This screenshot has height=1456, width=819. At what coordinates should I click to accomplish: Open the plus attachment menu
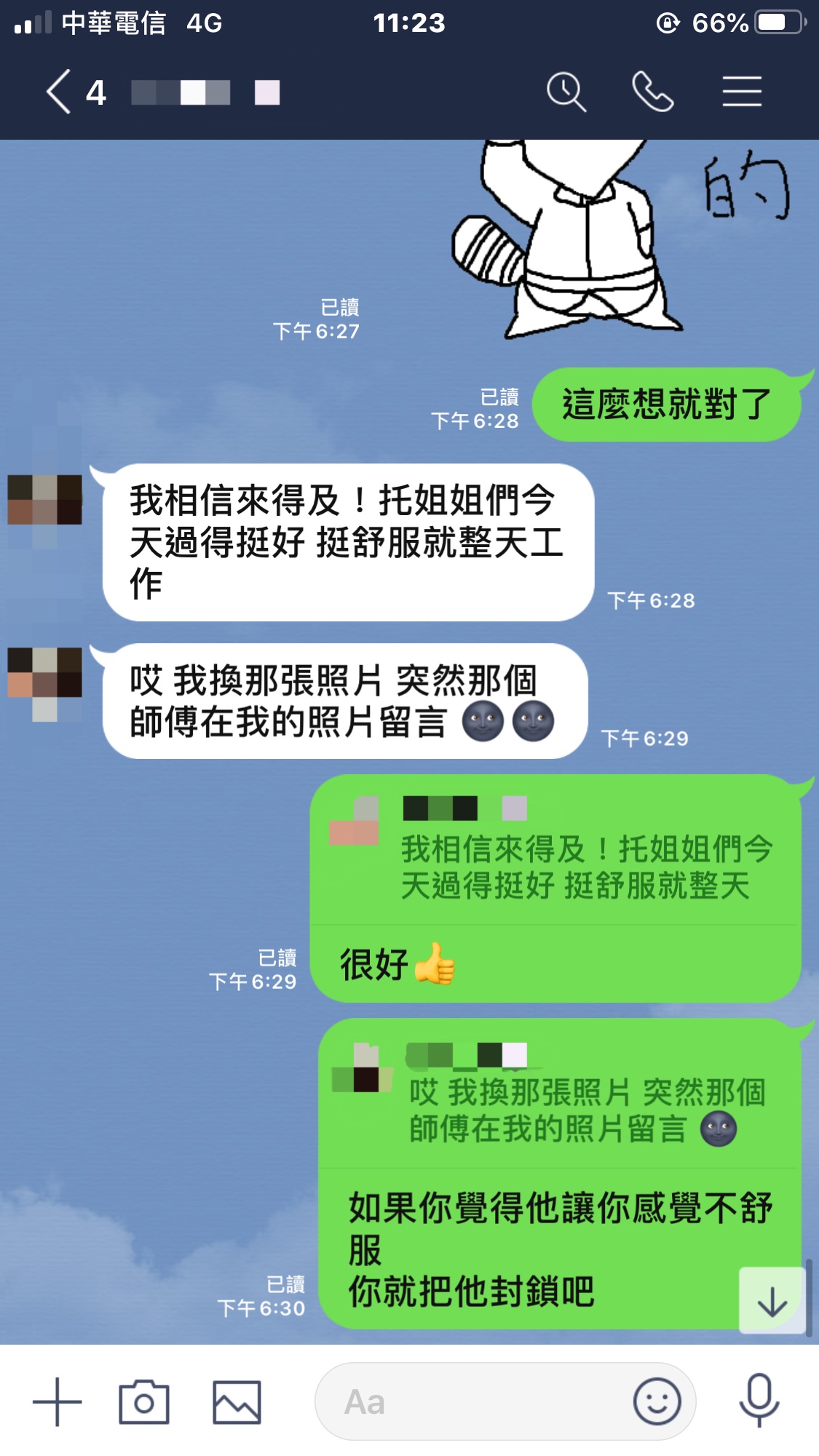click(58, 1401)
